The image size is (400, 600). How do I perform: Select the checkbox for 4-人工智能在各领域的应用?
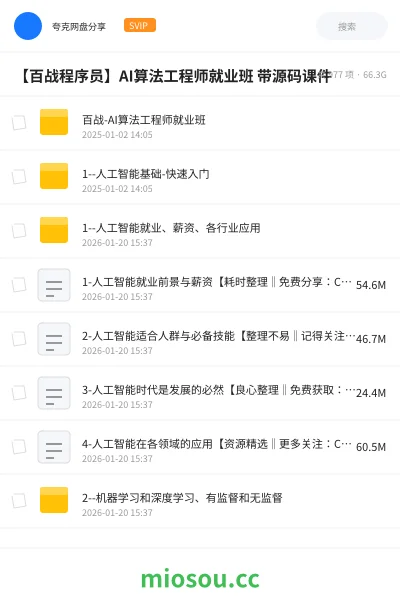(x=19, y=447)
